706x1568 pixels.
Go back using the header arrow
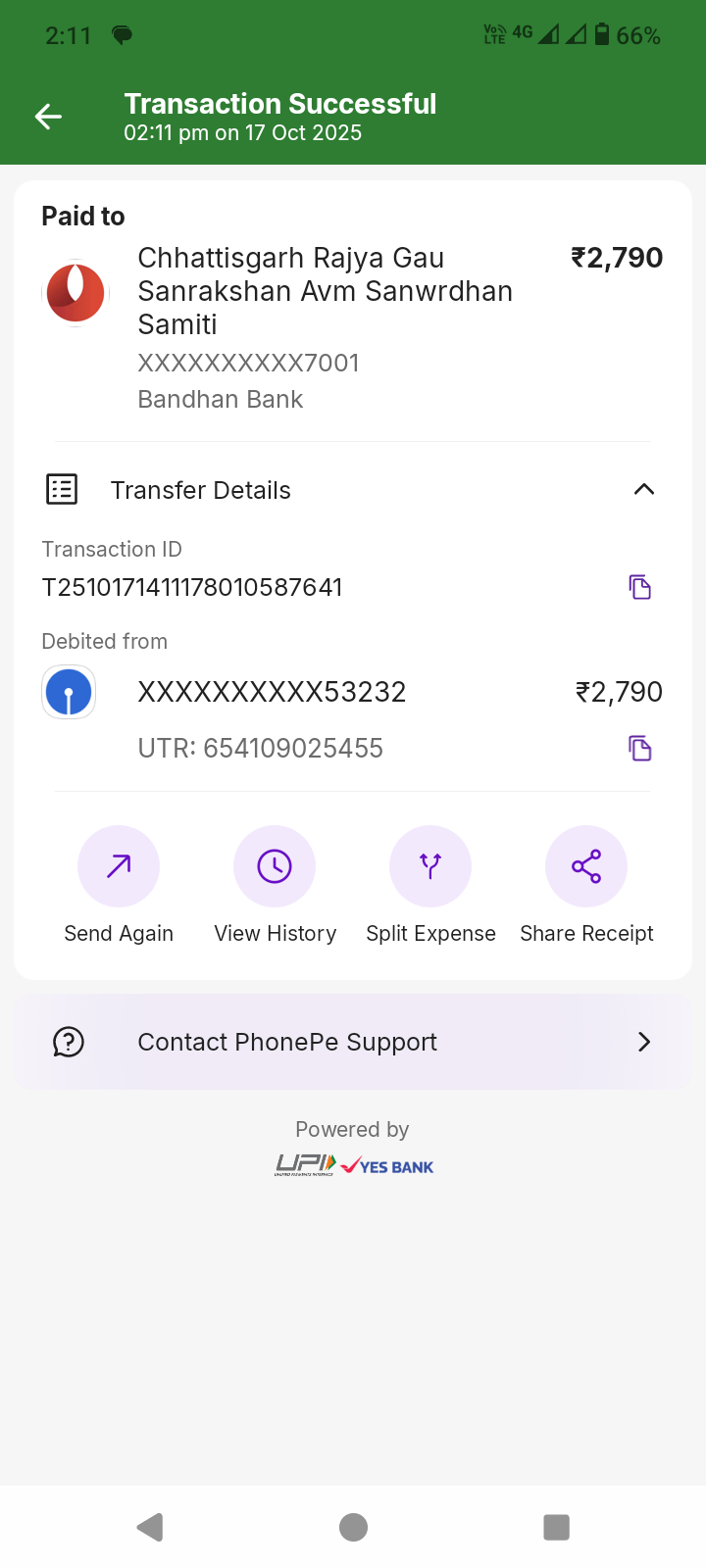[48, 118]
